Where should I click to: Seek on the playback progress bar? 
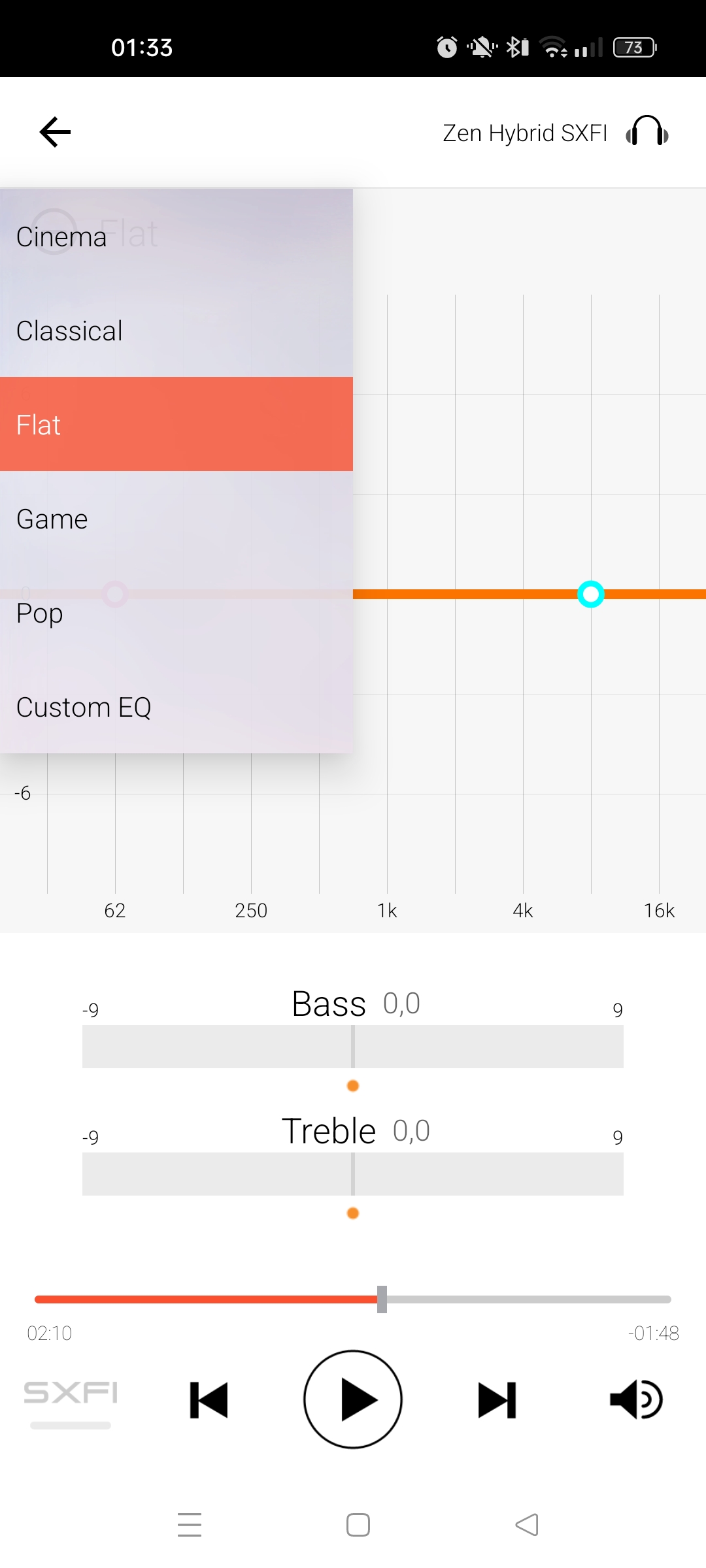[x=353, y=1299]
